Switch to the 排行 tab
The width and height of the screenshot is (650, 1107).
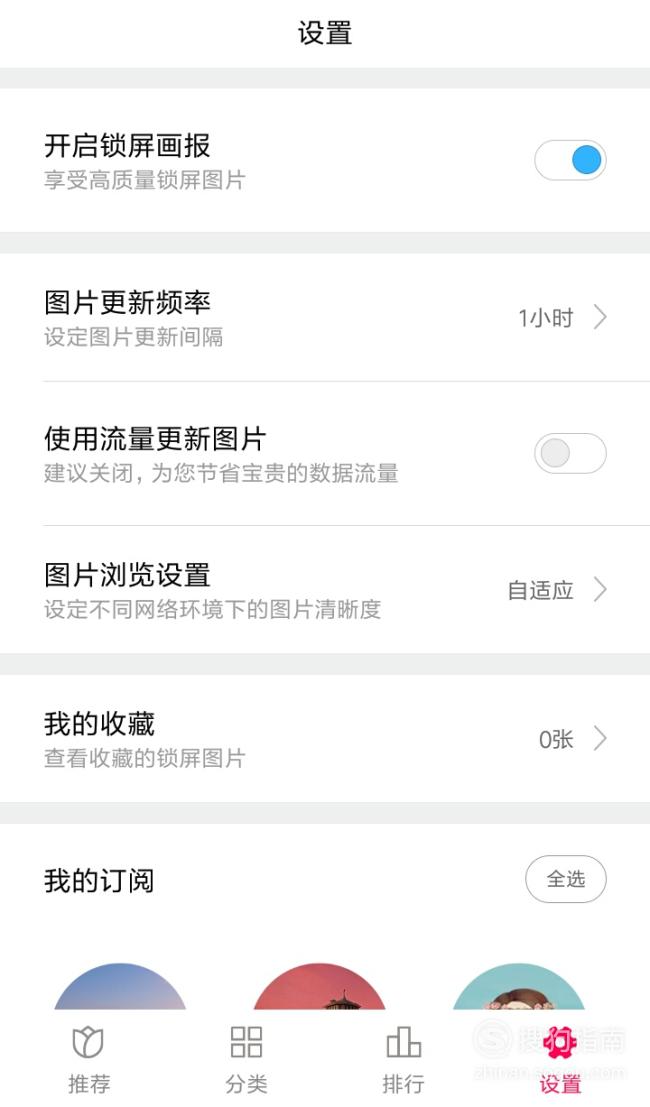pyautogui.click(x=404, y=1059)
